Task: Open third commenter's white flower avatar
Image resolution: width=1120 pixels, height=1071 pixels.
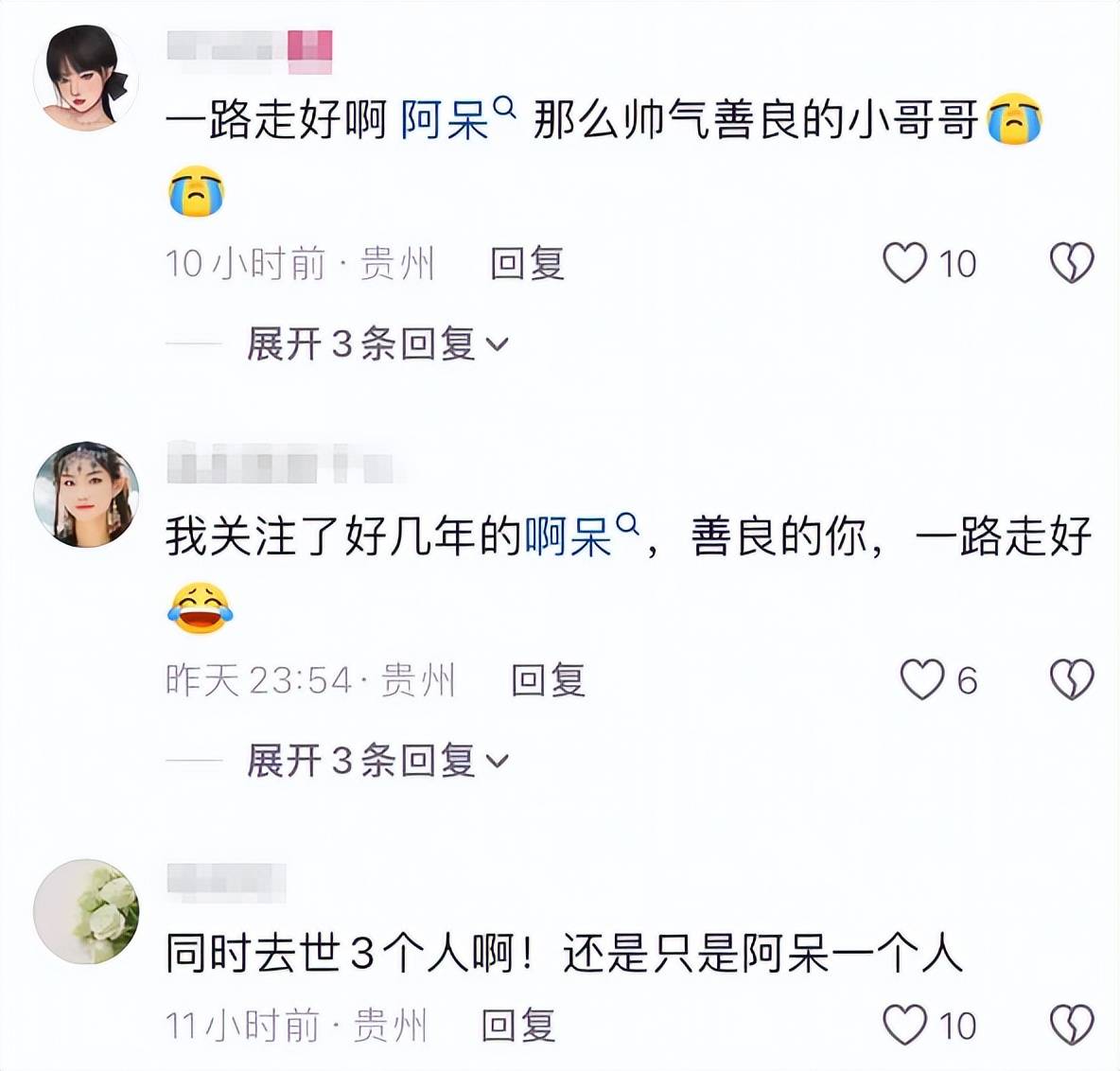Action: click(86, 911)
